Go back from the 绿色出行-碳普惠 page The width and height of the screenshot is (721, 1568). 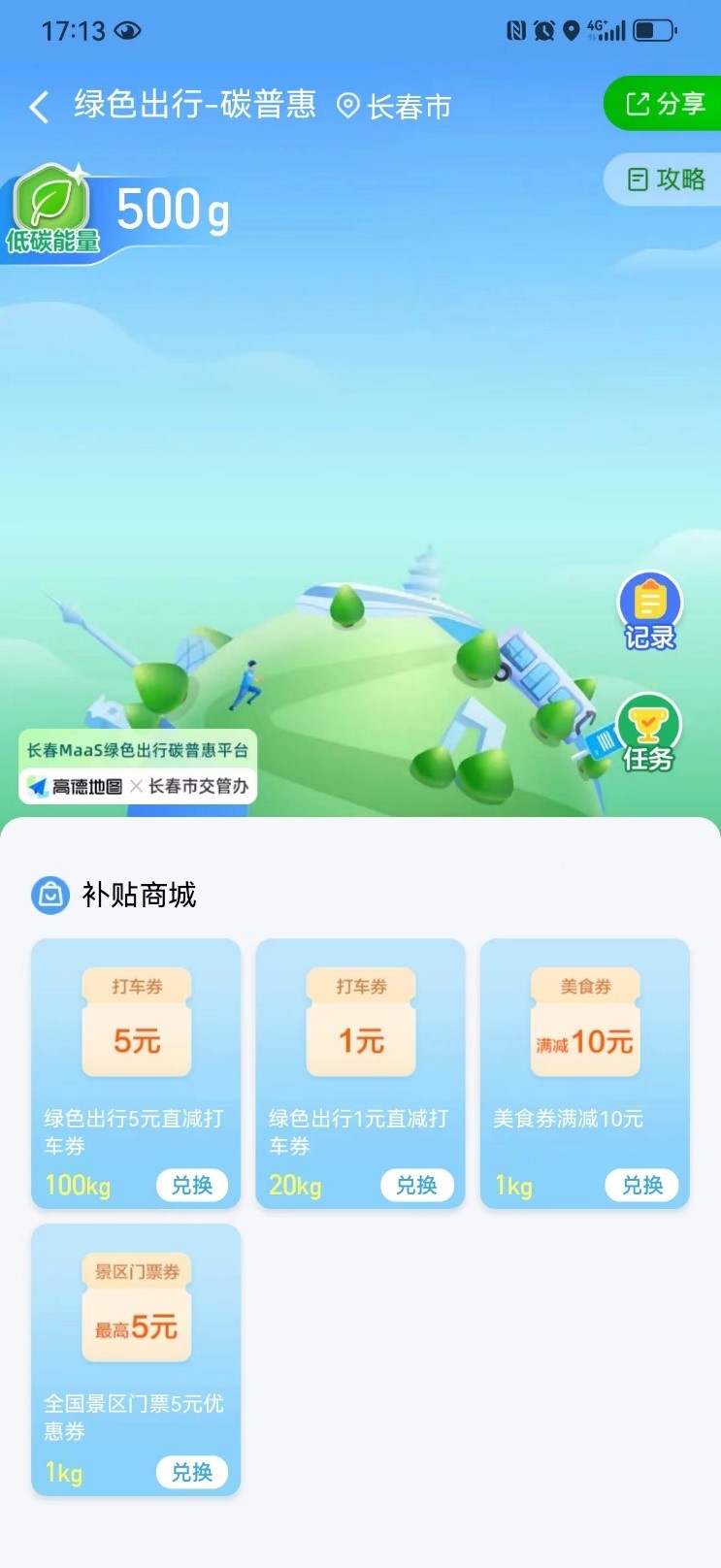pos(39,107)
